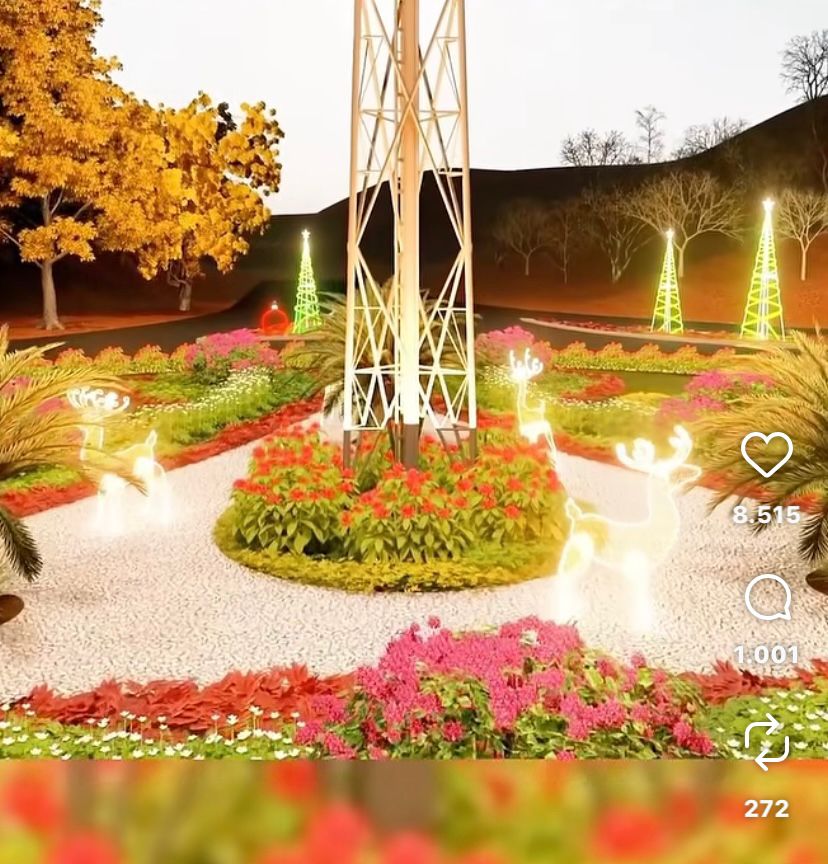Like this reel with the heart icon

tap(766, 455)
